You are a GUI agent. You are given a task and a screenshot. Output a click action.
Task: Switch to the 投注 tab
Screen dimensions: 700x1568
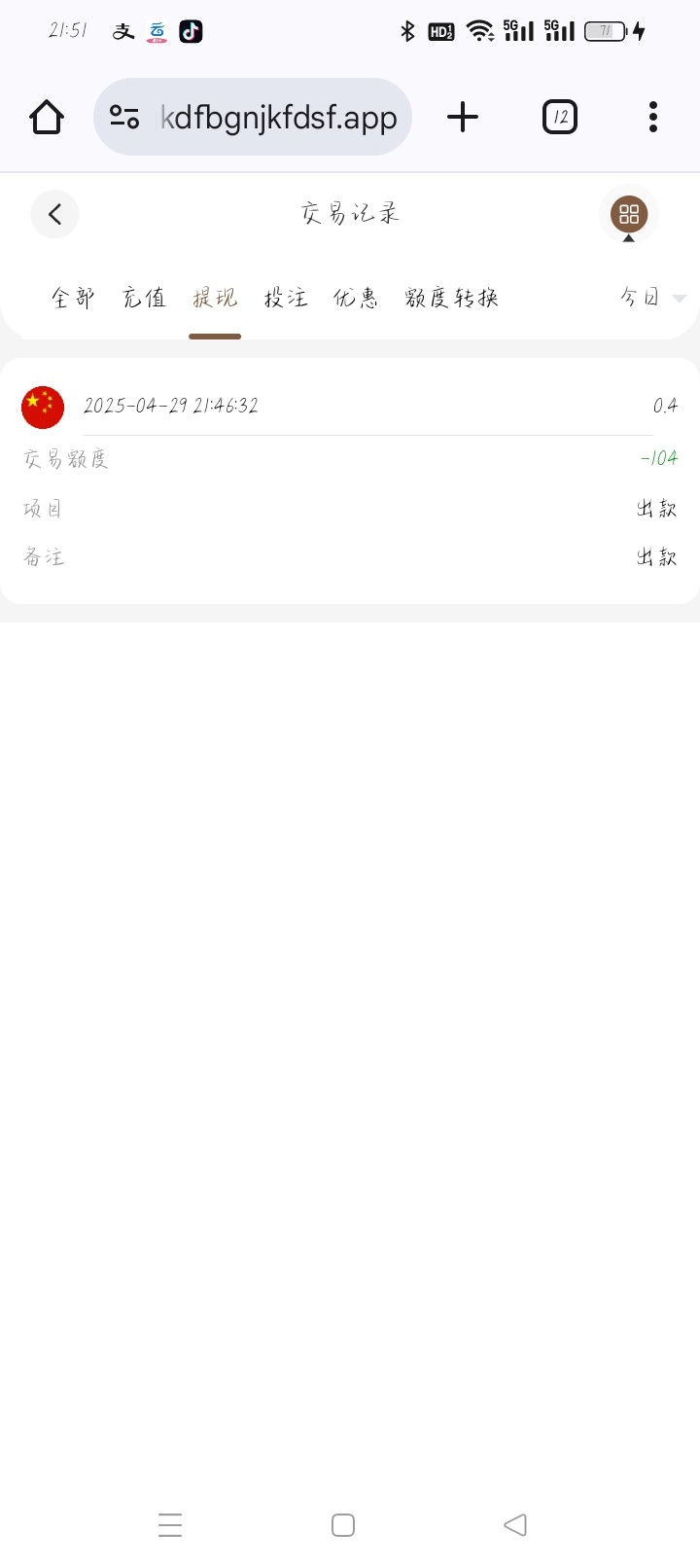click(x=286, y=298)
